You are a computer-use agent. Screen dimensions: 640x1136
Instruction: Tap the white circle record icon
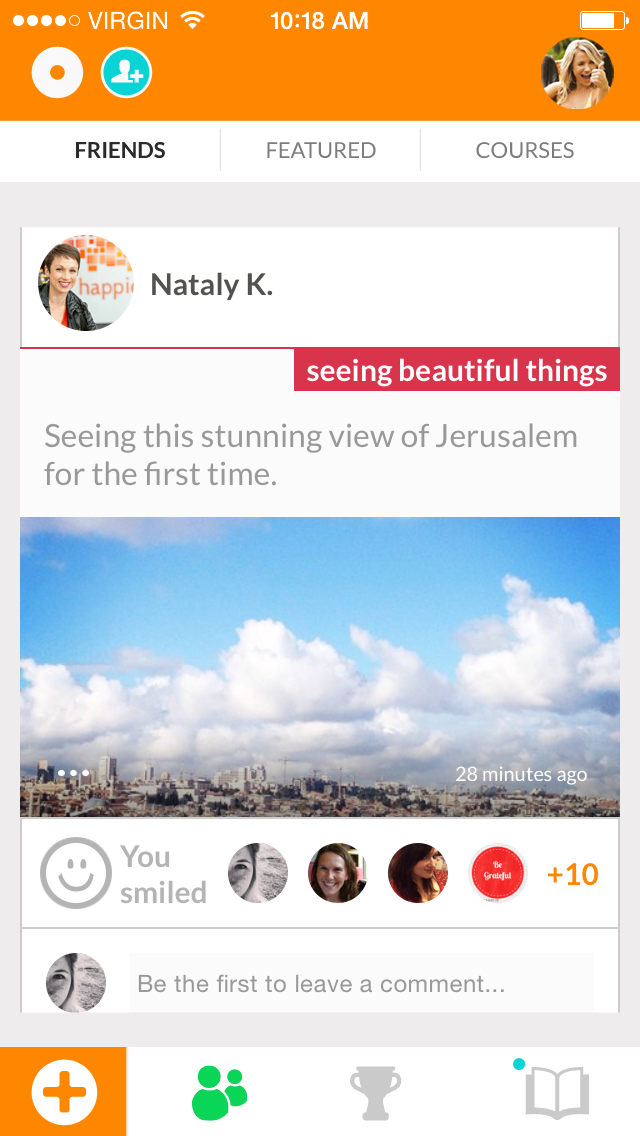pos(57,72)
